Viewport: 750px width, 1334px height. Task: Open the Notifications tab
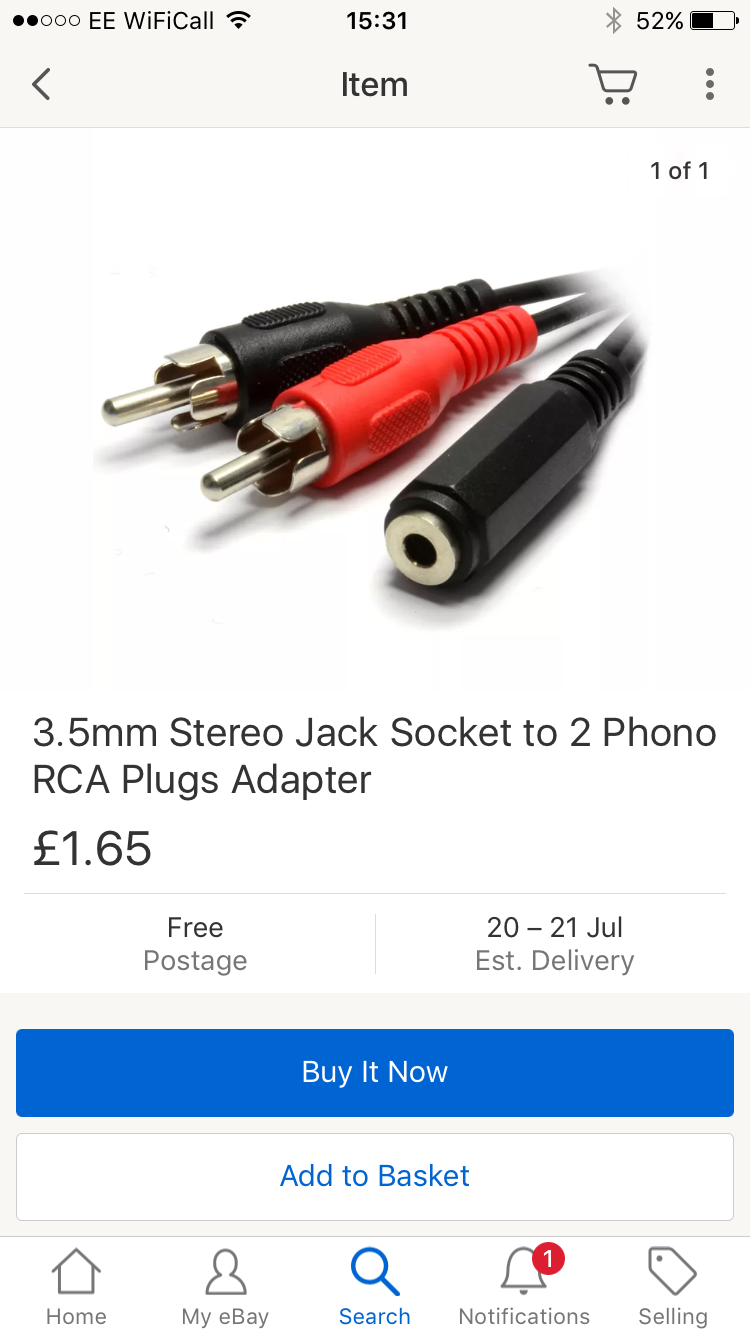point(524,1288)
